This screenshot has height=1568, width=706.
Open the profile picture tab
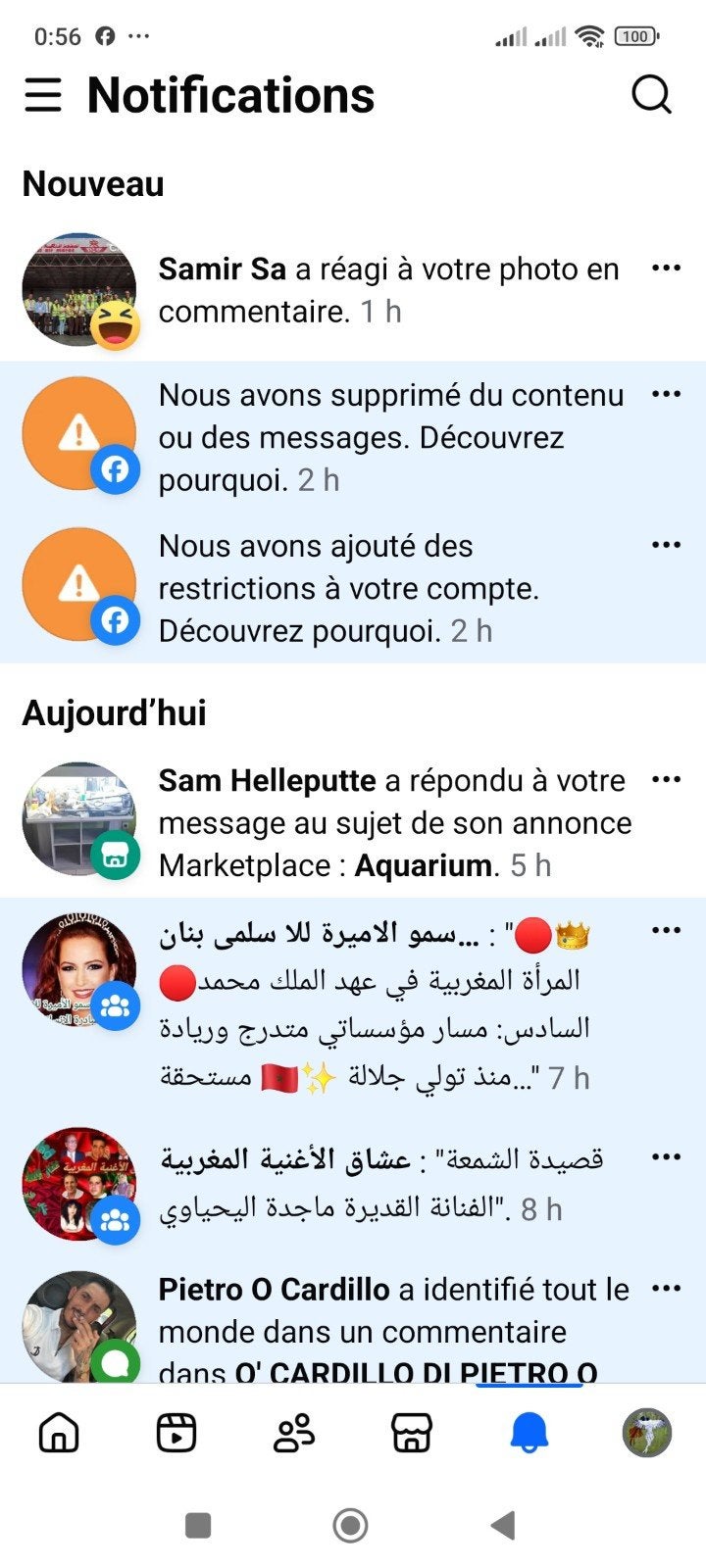coord(647,1433)
